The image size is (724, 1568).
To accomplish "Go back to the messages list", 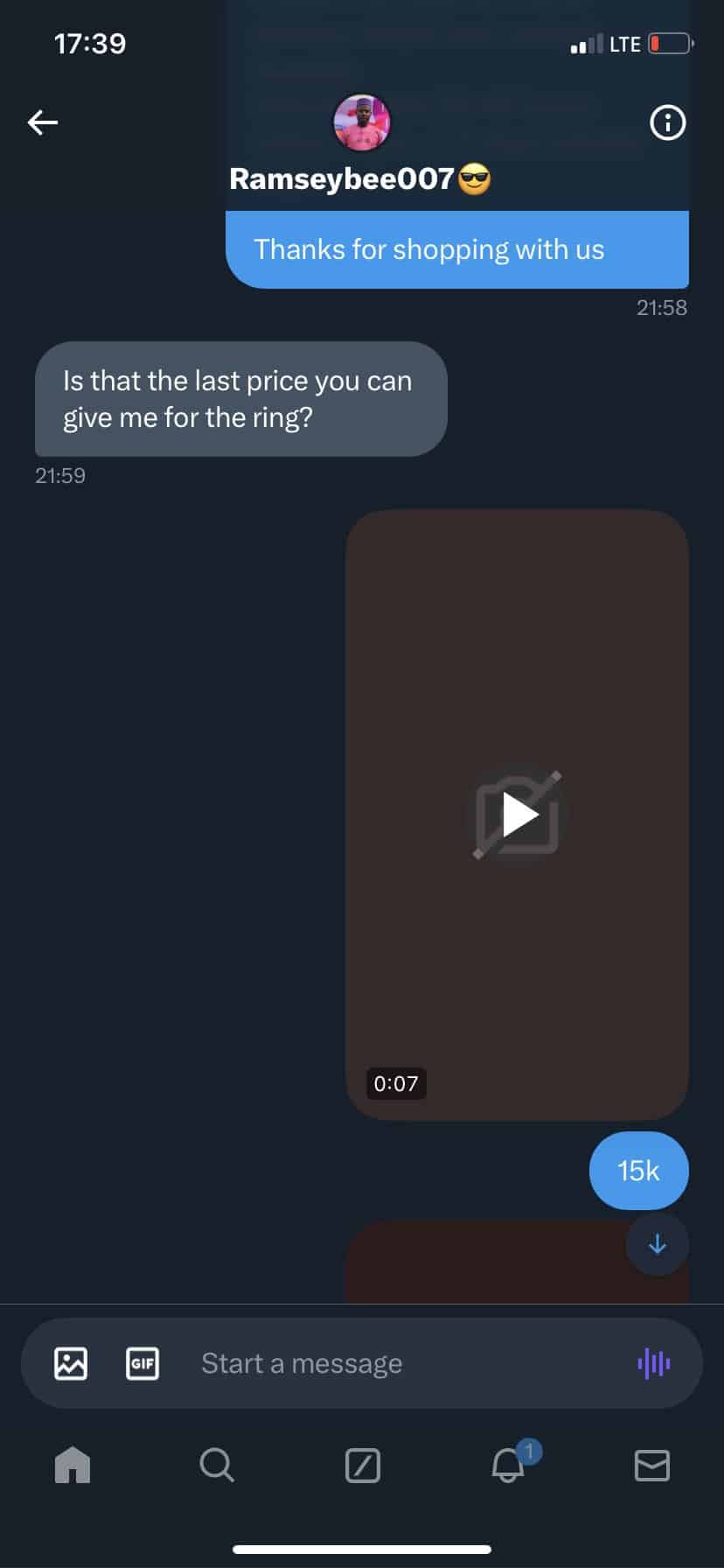I will (43, 122).
